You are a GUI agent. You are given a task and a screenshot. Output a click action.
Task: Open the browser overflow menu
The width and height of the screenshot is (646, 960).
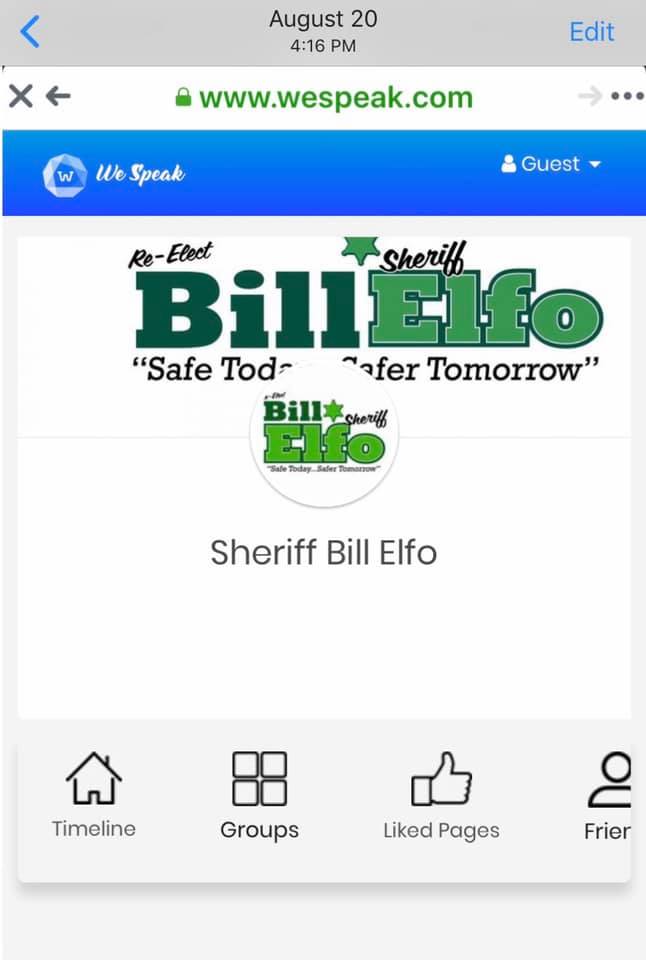627,96
